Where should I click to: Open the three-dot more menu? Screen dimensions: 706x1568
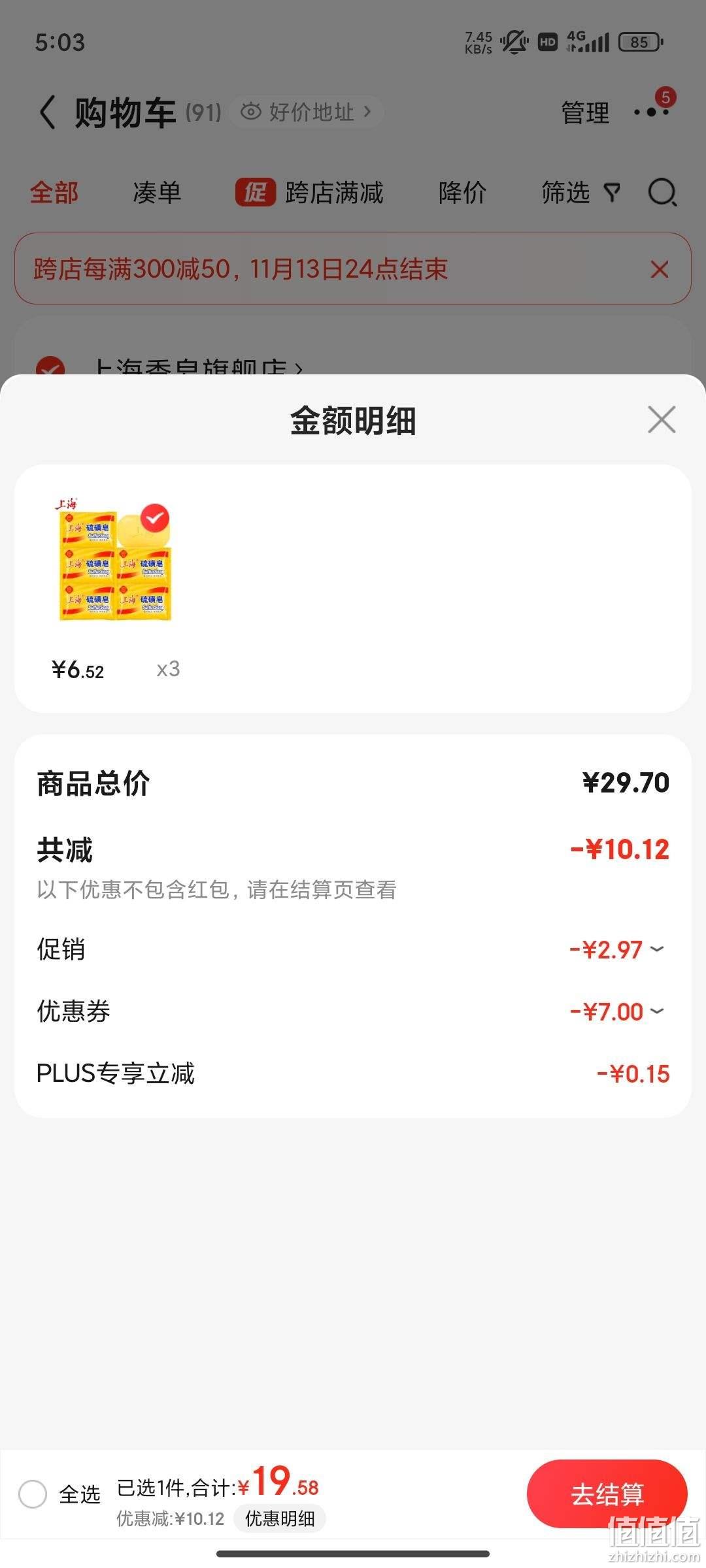[x=652, y=112]
